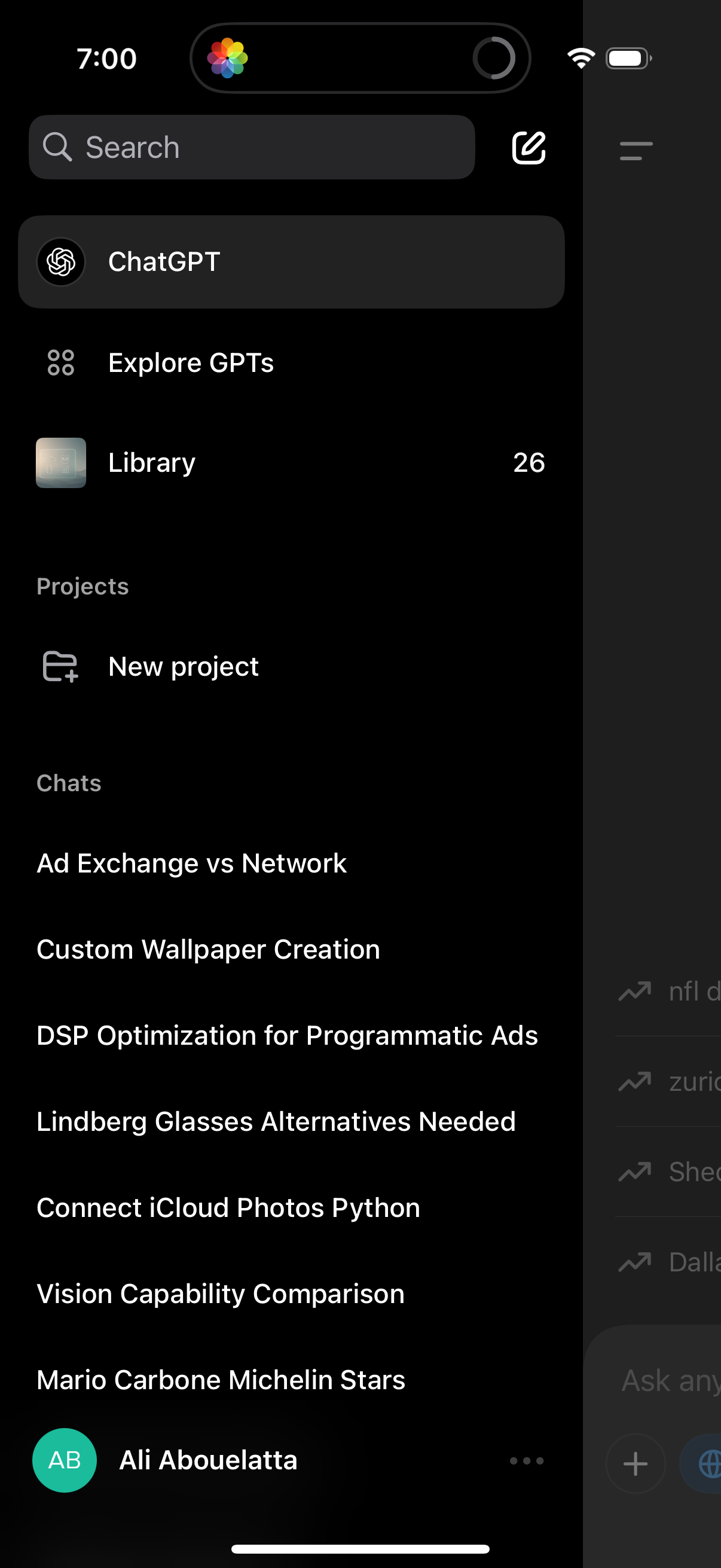This screenshot has height=1568, width=721.
Task: Select the Lindberg Glasses Alternatives Needed conversation
Action: pyautogui.click(x=276, y=1121)
